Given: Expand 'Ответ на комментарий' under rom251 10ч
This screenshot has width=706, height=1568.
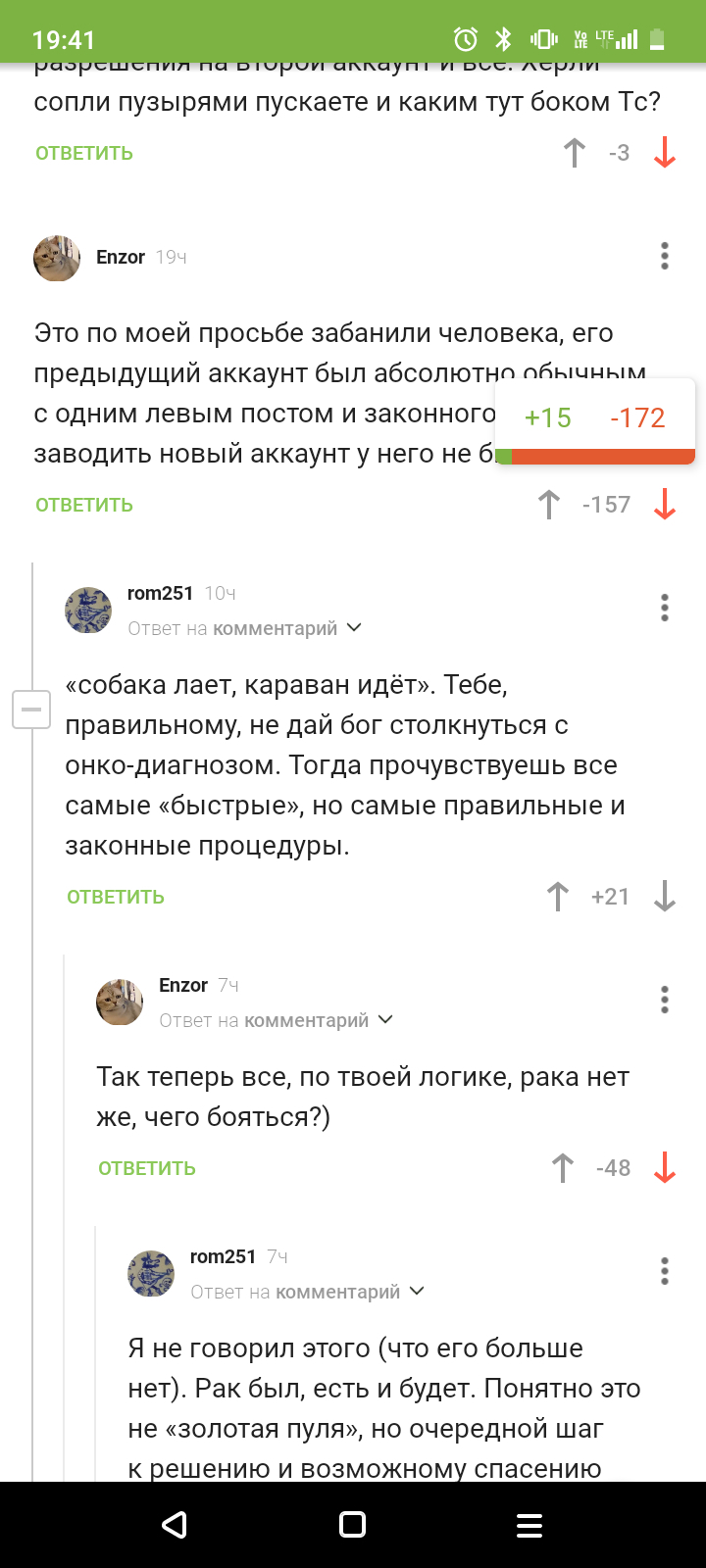Looking at the screenshot, I should coord(244,628).
